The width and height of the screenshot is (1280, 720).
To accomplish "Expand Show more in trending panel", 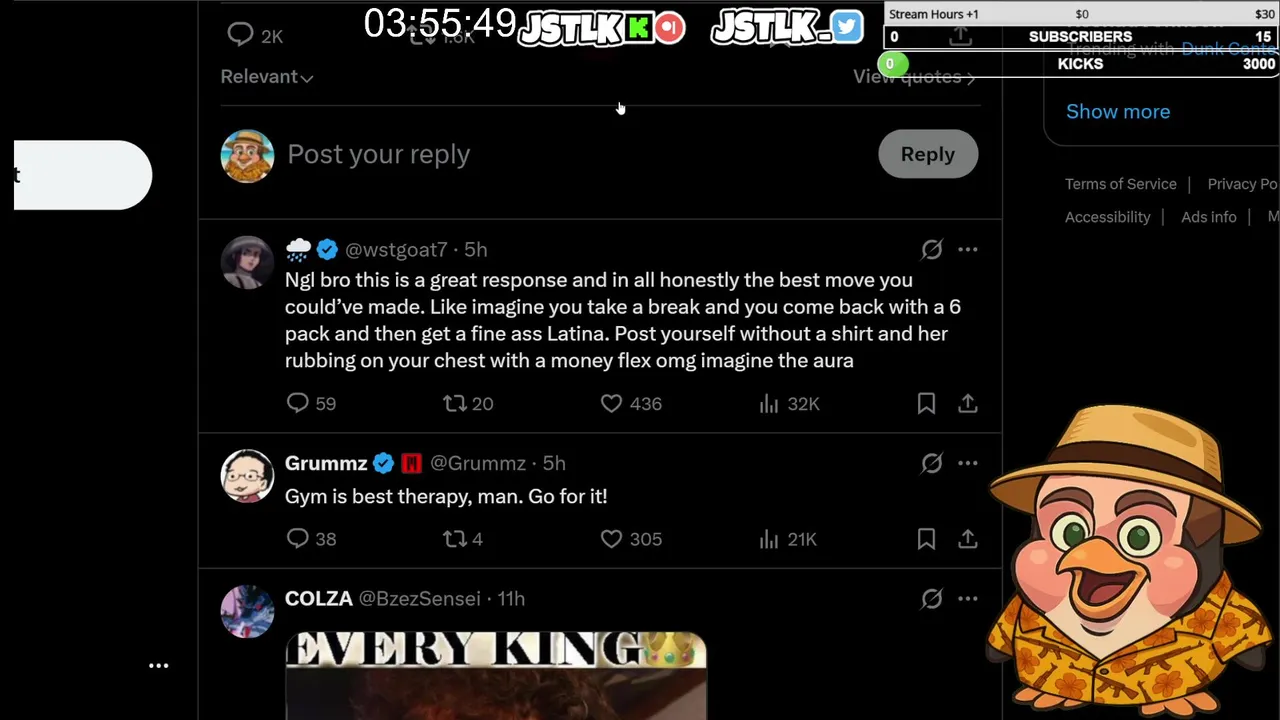I will (1117, 111).
